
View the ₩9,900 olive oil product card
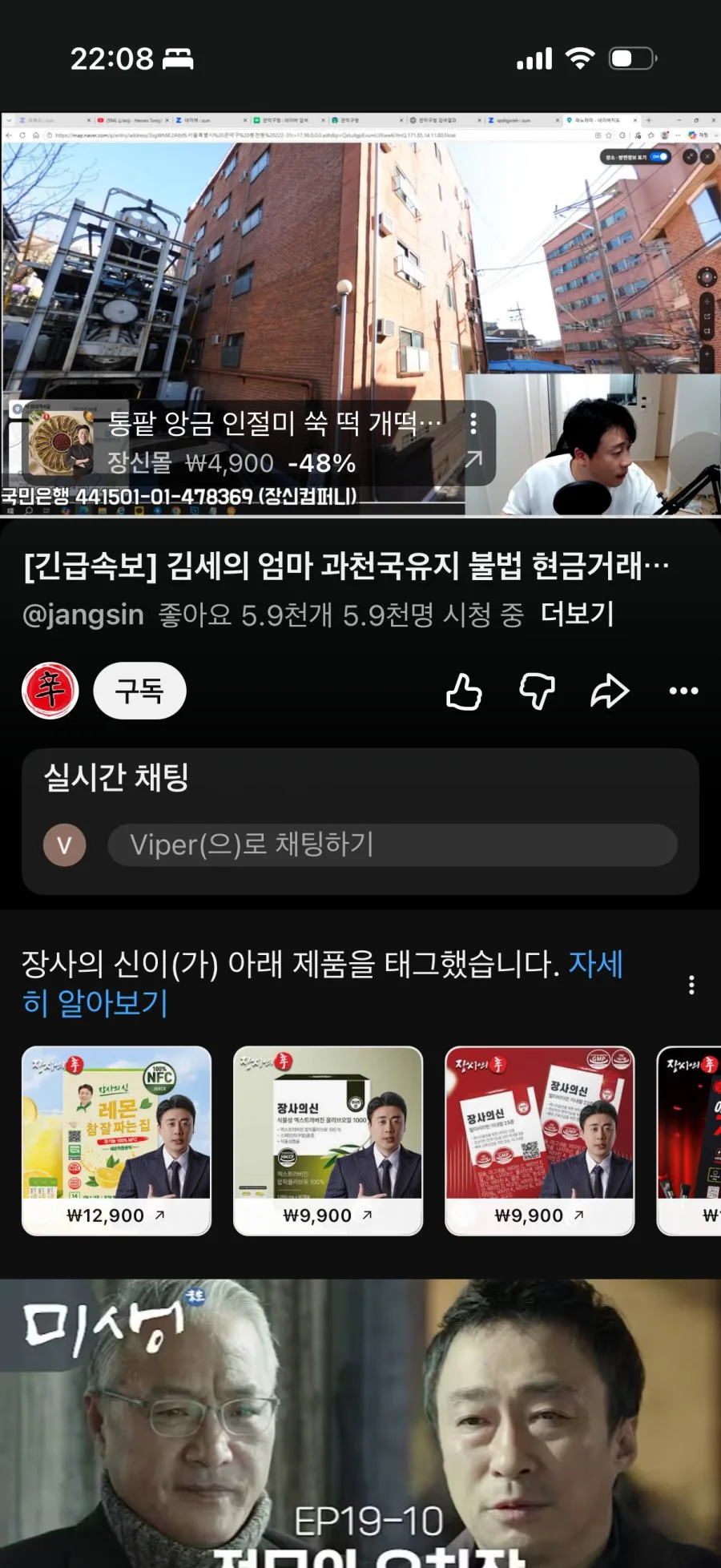[x=328, y=1141]
